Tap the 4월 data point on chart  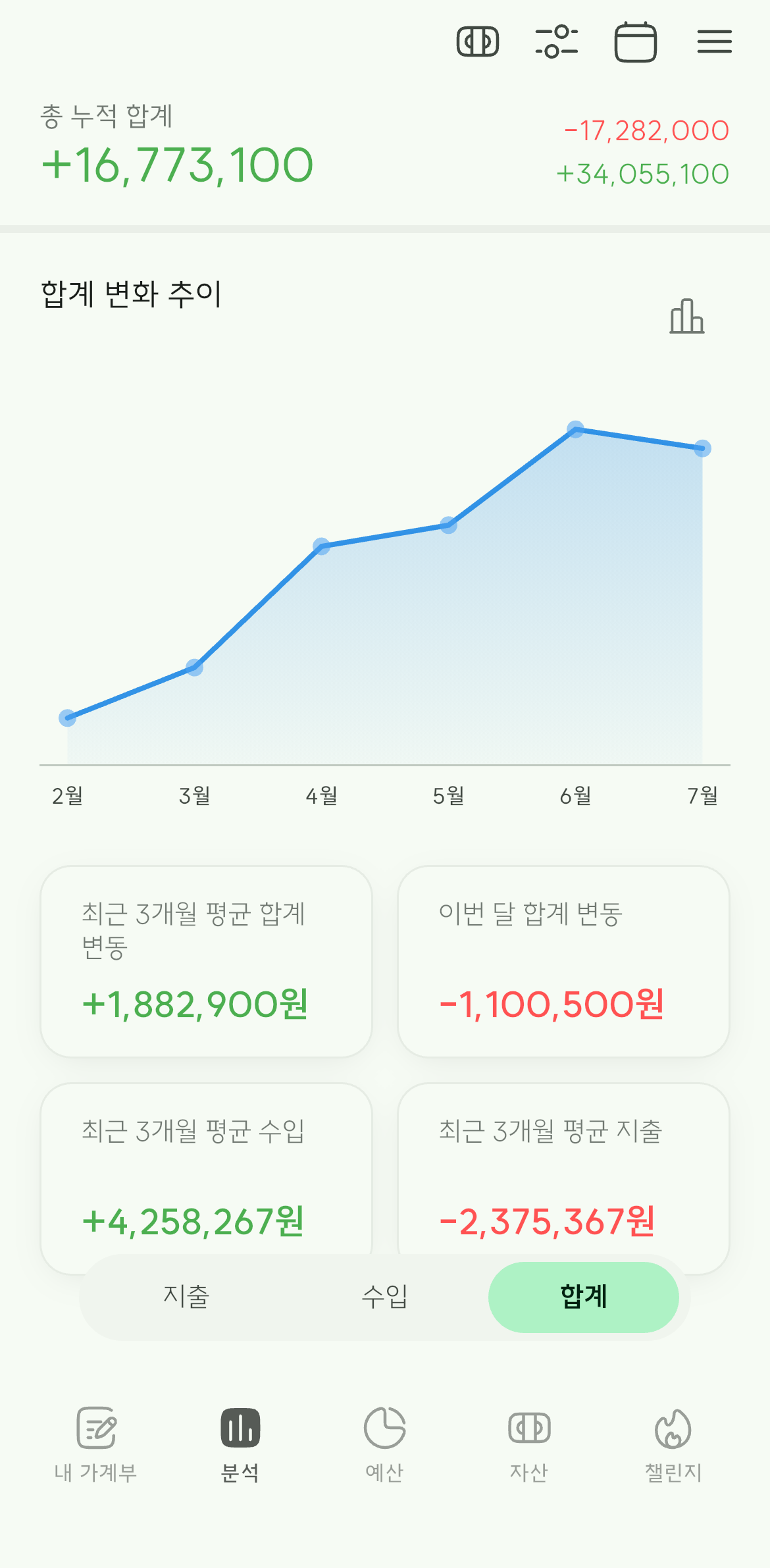click(321, 546)
